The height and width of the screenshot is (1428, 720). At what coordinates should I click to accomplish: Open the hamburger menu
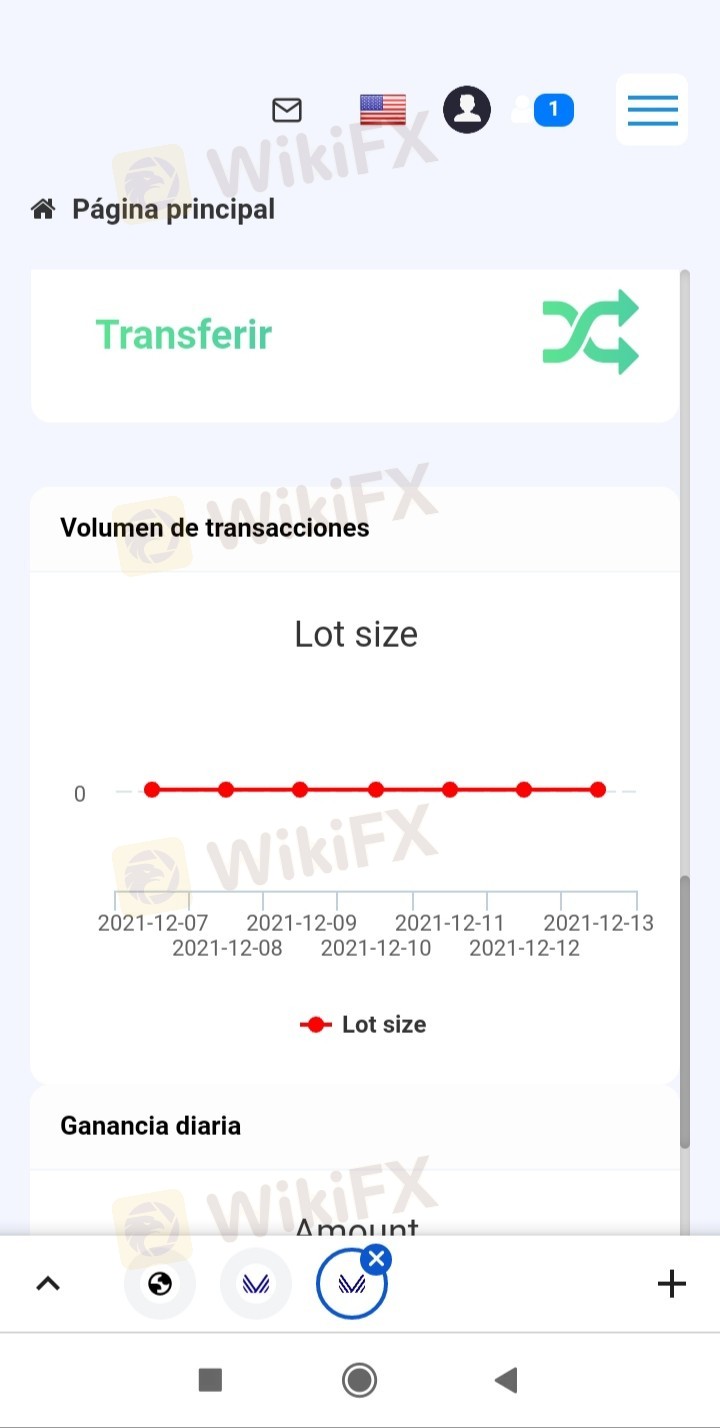(652, 110)
